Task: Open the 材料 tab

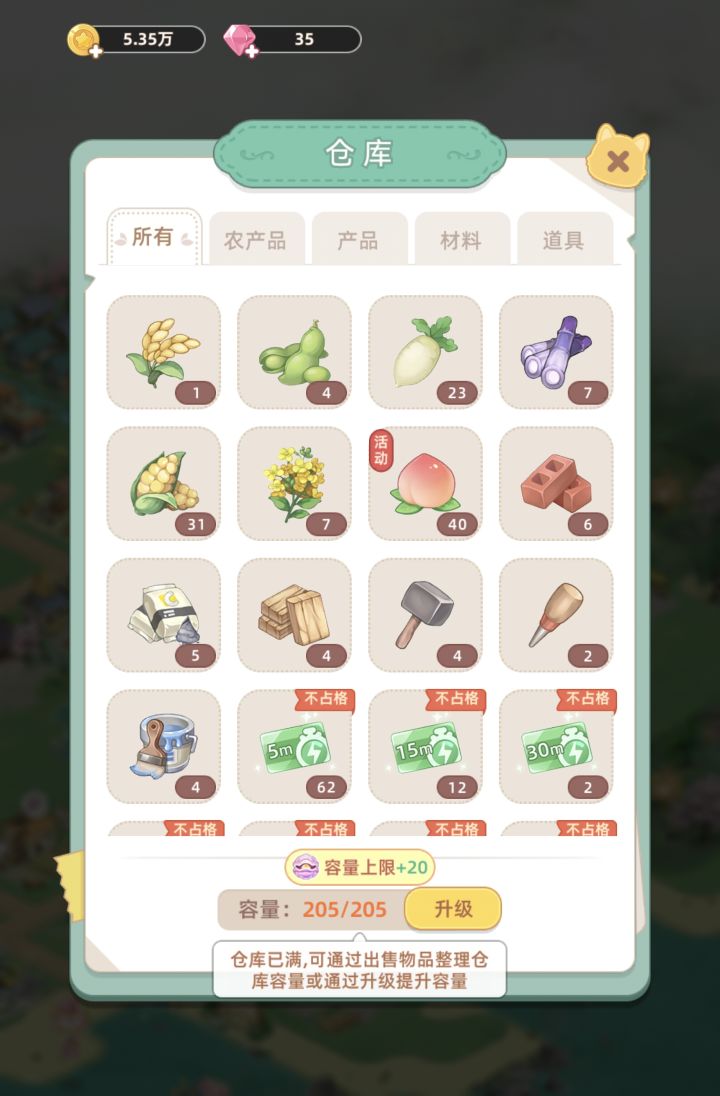Action: tap(462, 237)
